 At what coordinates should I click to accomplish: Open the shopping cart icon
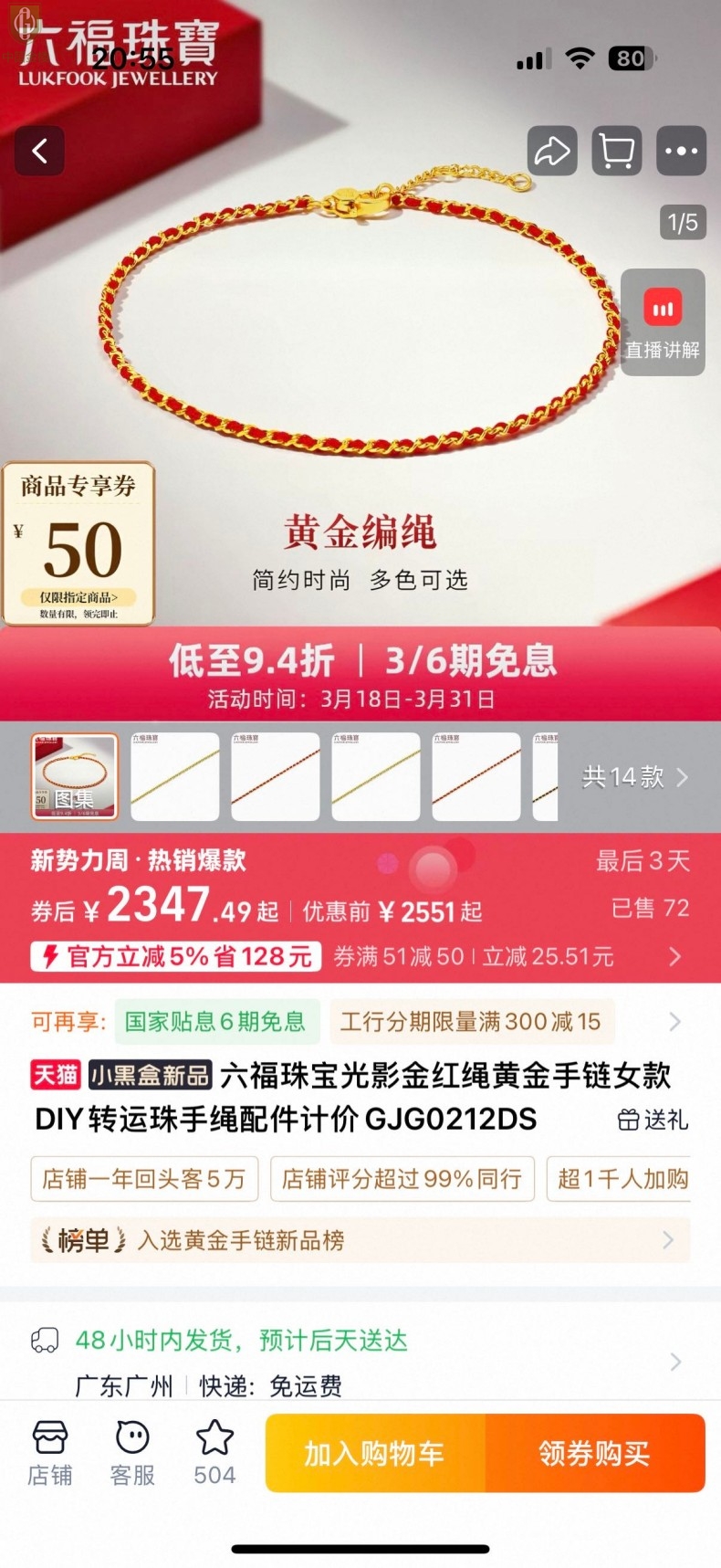[616, 151]
